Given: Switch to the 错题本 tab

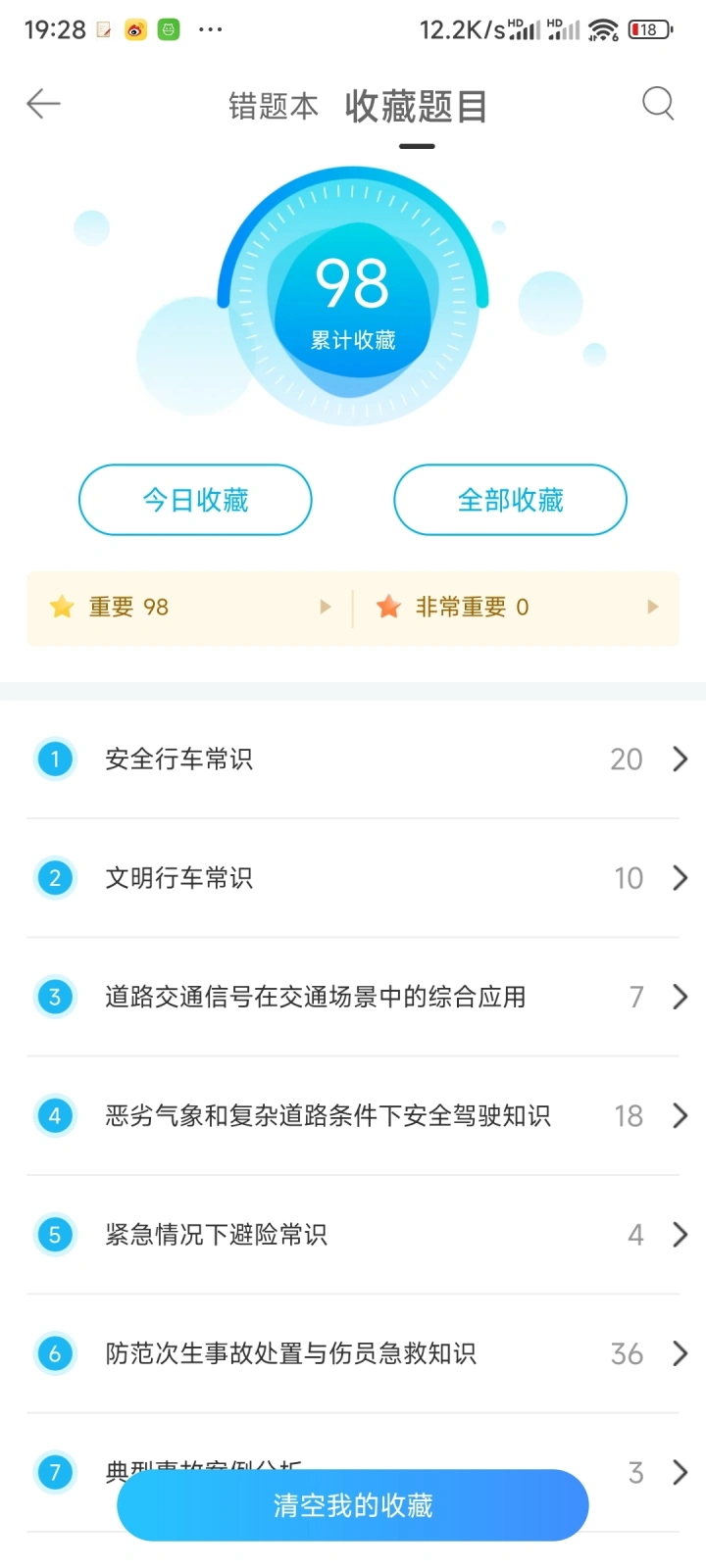Looking at the screenshot, I should (274, 106).
